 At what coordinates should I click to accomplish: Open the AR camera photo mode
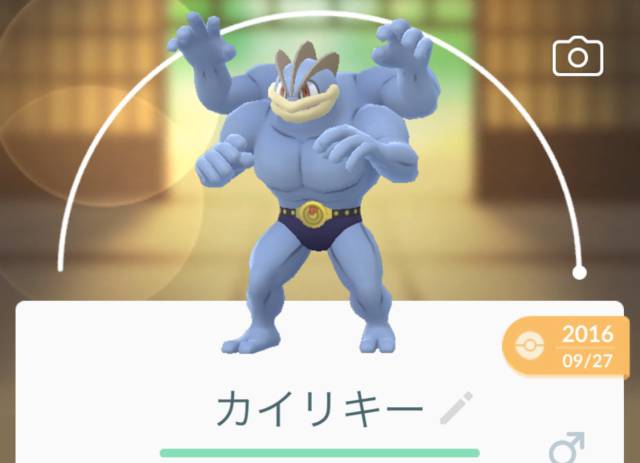[x=577, y=57]
